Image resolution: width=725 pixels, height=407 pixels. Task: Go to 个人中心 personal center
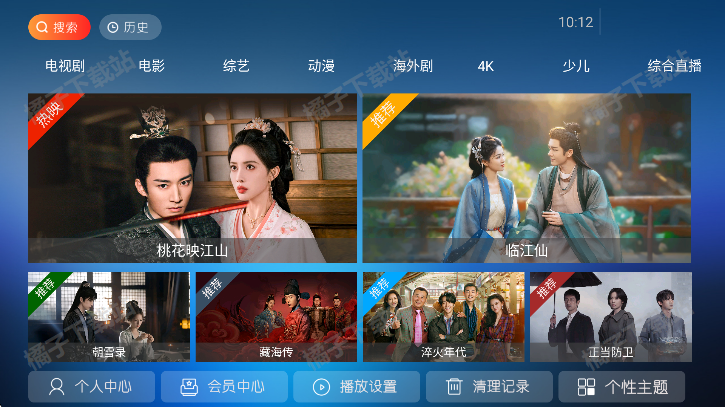tap(92, 386)
